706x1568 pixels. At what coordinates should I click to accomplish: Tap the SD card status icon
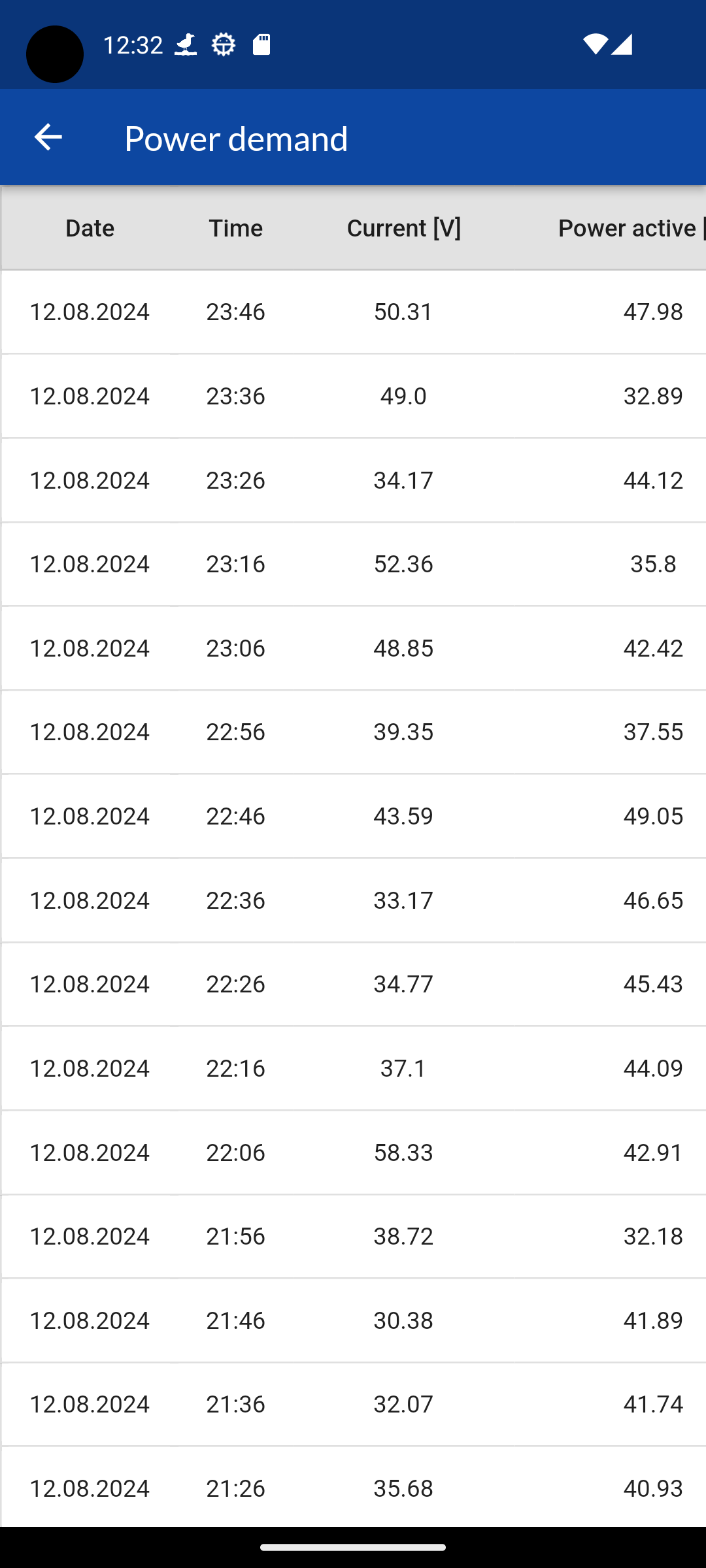(261, 44)
